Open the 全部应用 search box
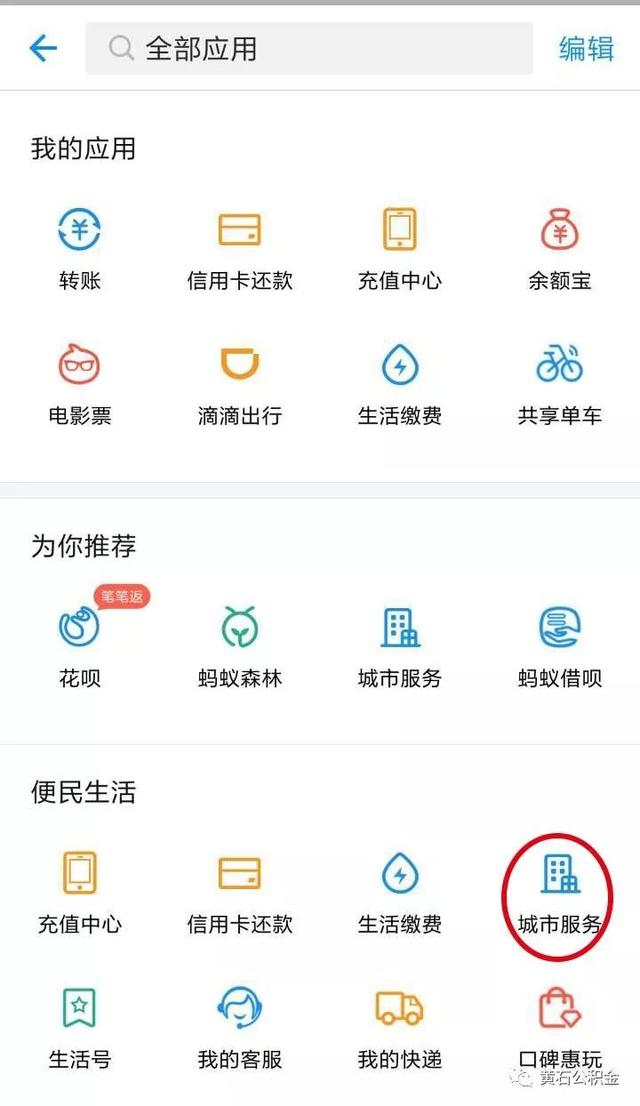 (309, 49)
